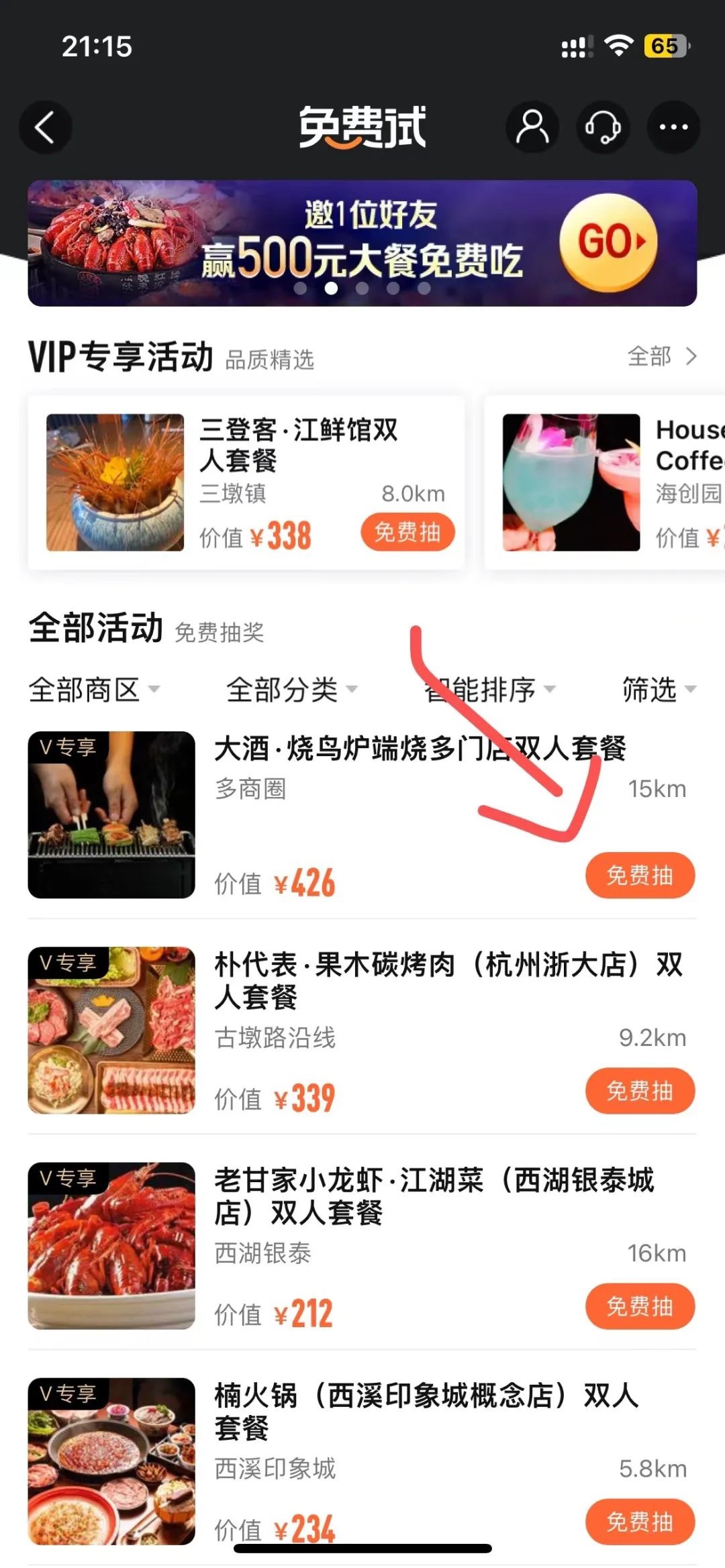Screen dimensions: 725x1568
Task: Tap the GO button on the banner
Action: [x=608, y=243]
